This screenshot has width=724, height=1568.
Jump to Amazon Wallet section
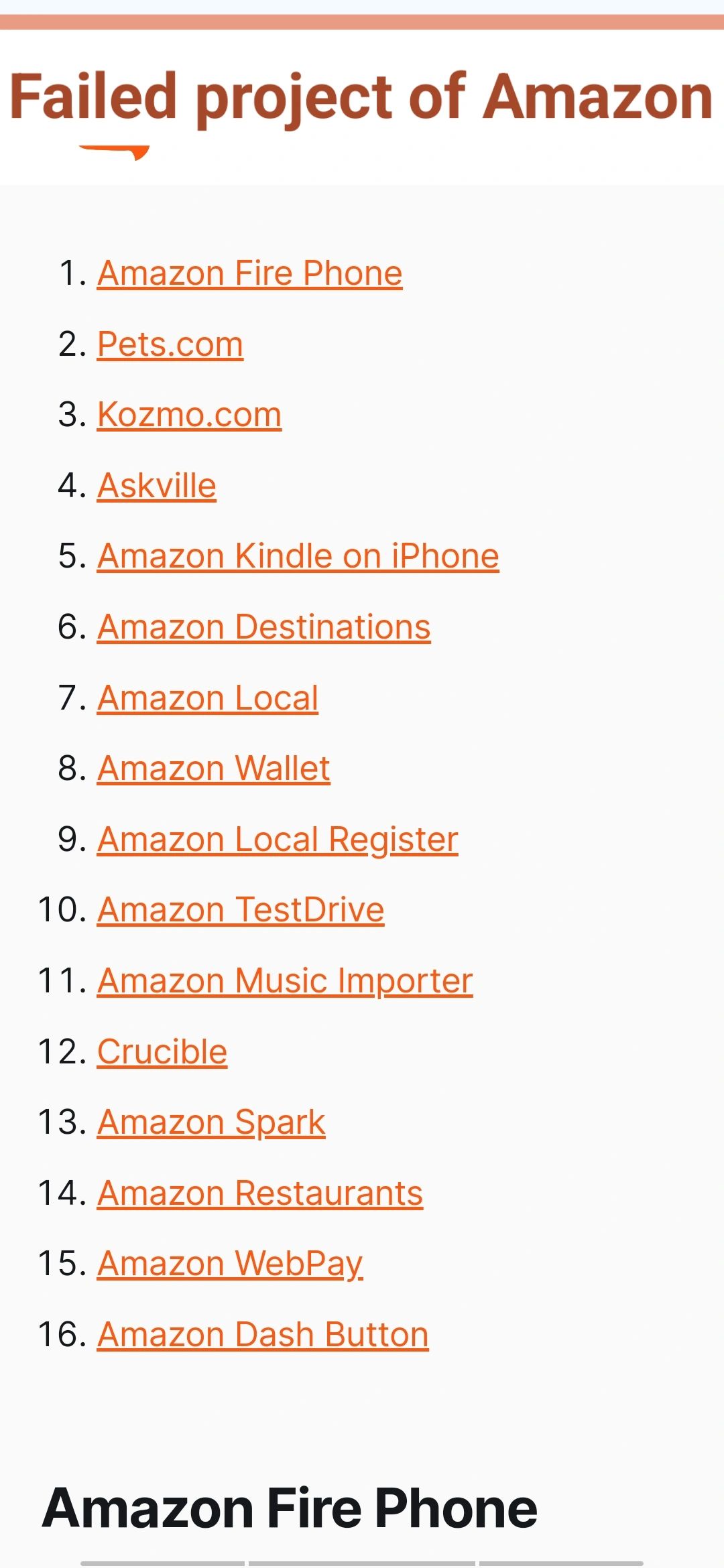(x=213, y=769)
